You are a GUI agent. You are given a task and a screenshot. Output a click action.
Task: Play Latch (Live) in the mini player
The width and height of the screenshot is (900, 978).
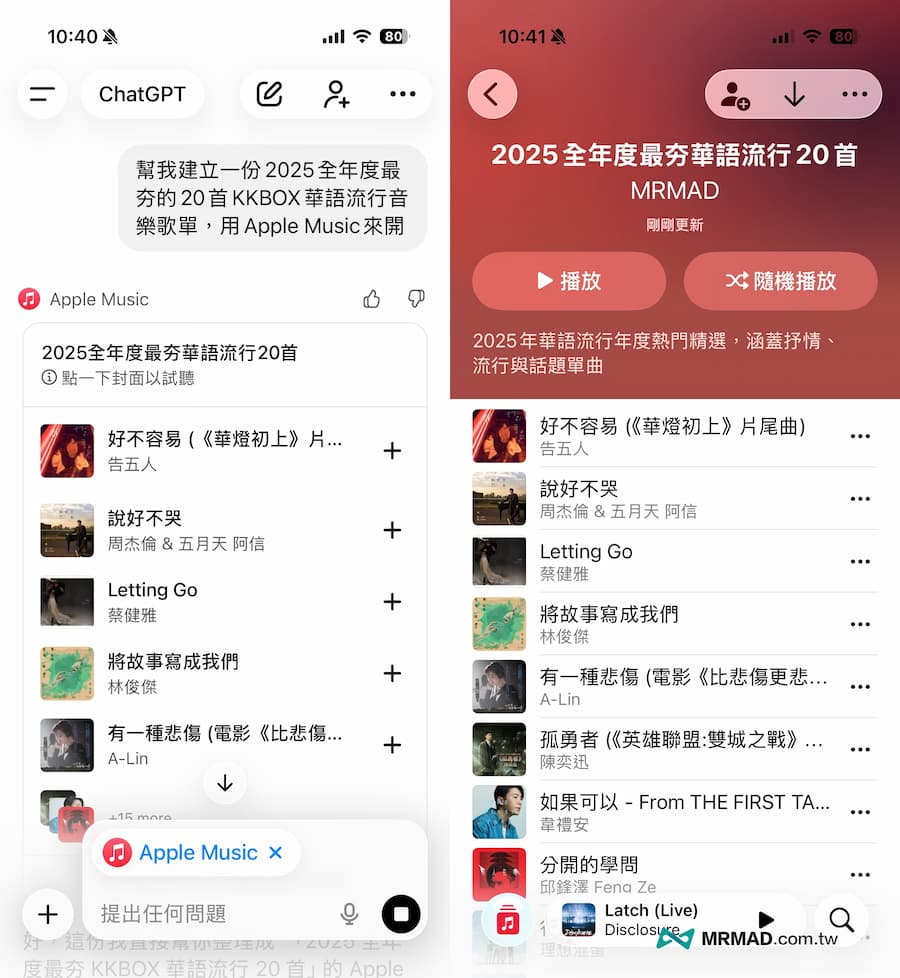coord(765,920)
